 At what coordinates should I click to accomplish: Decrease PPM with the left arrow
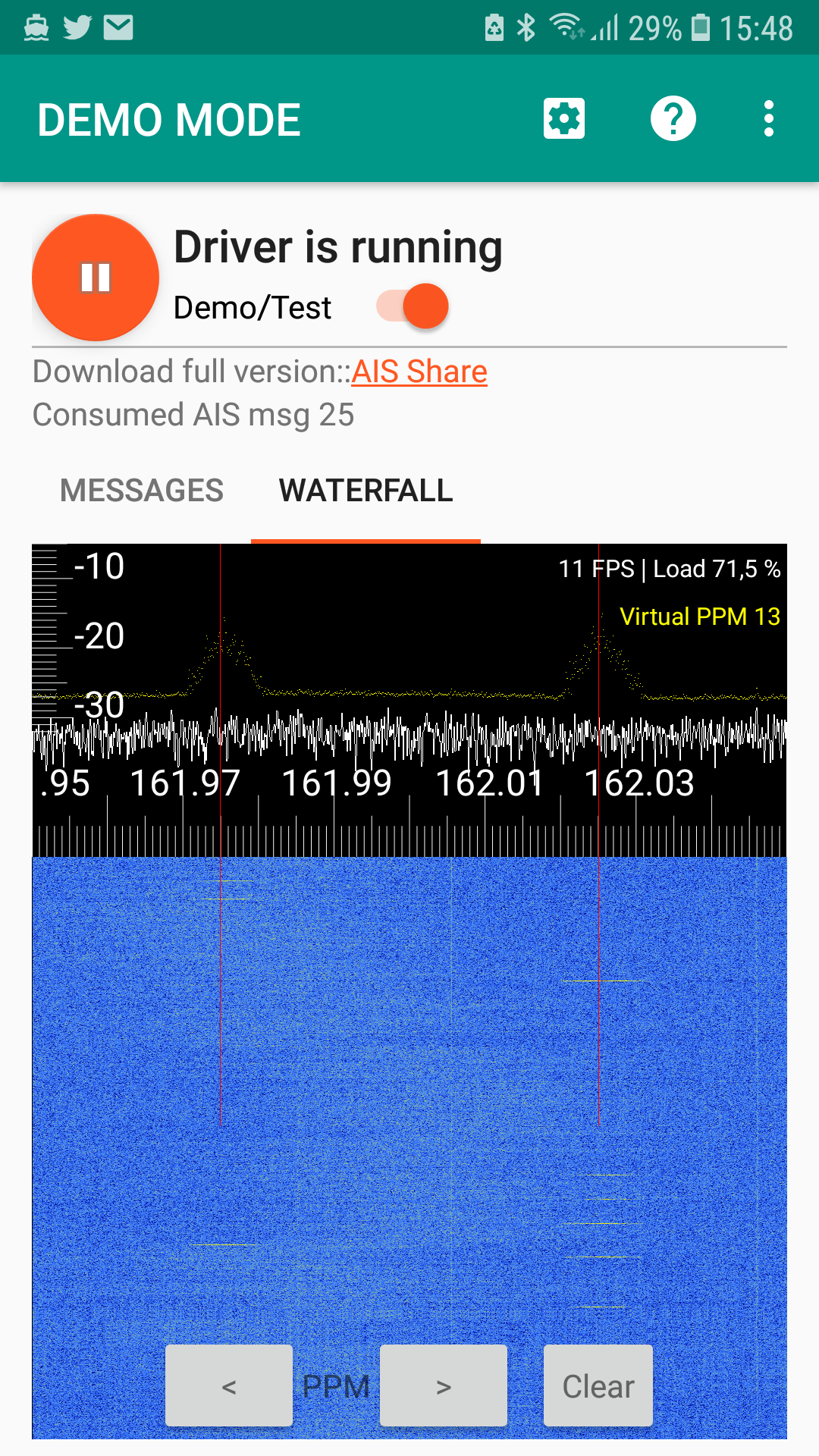tap(229, 1386)
